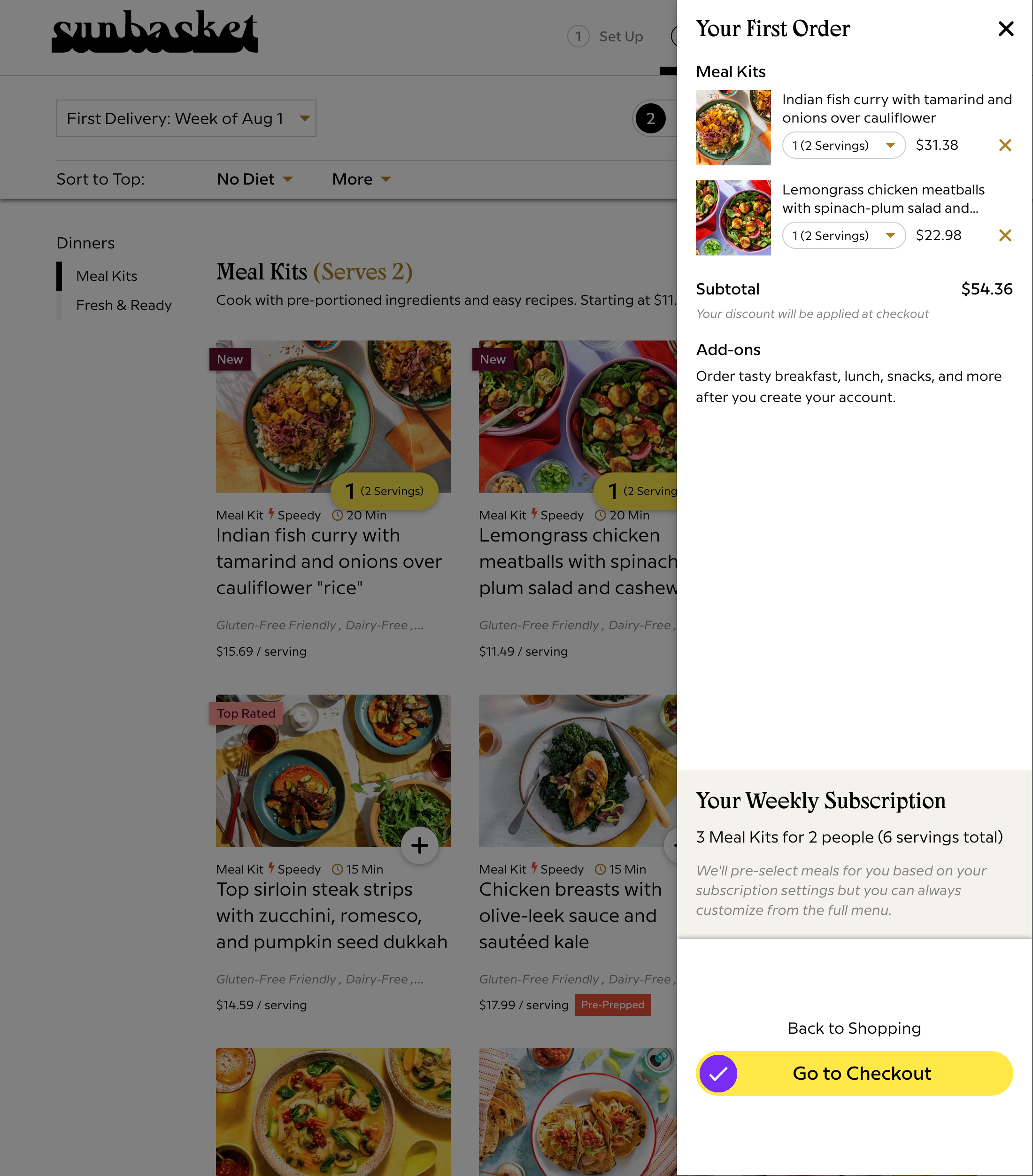
Task: Open the First Delivery week dropdown
Action: click(186, 118)
